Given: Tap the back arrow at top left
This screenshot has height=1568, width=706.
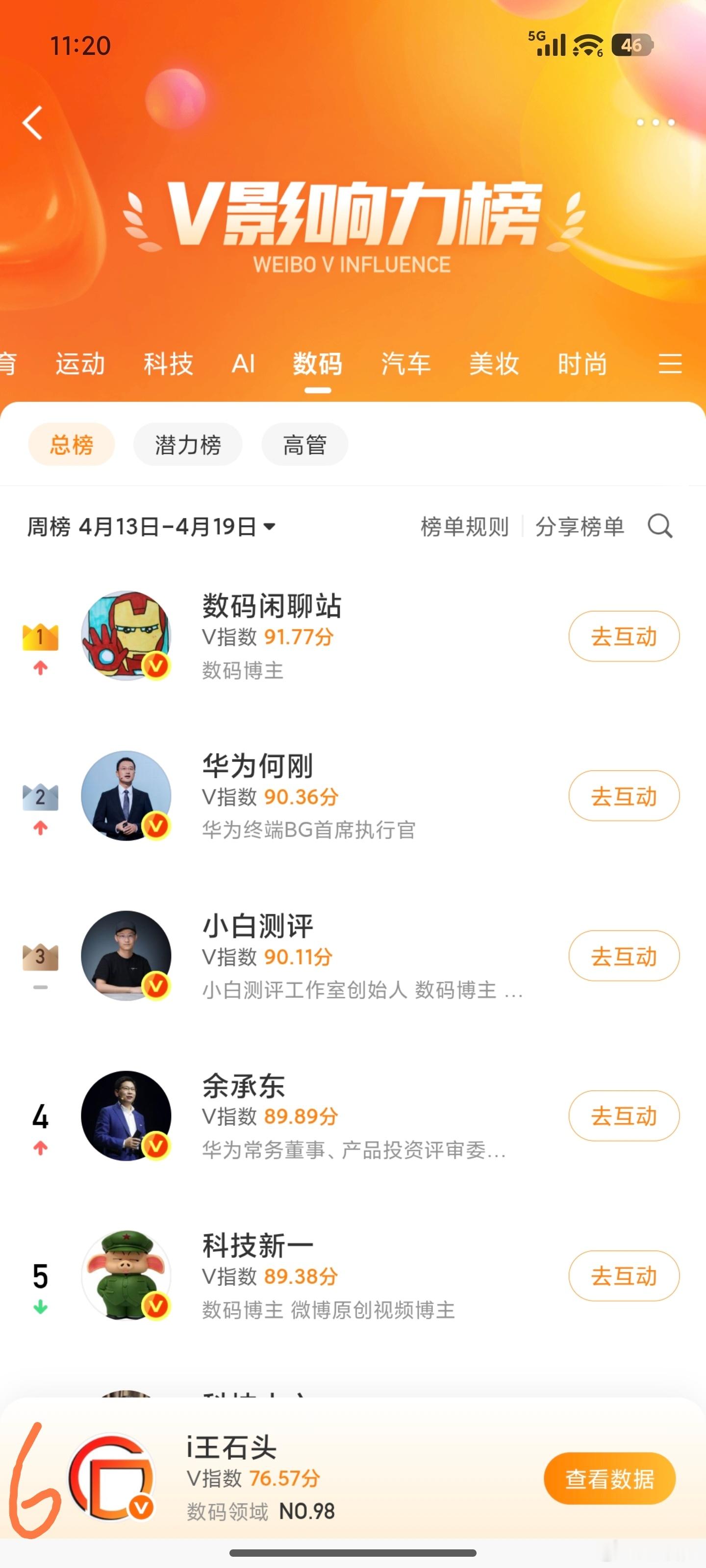Looking at the screenshot, I should point(32,123).
